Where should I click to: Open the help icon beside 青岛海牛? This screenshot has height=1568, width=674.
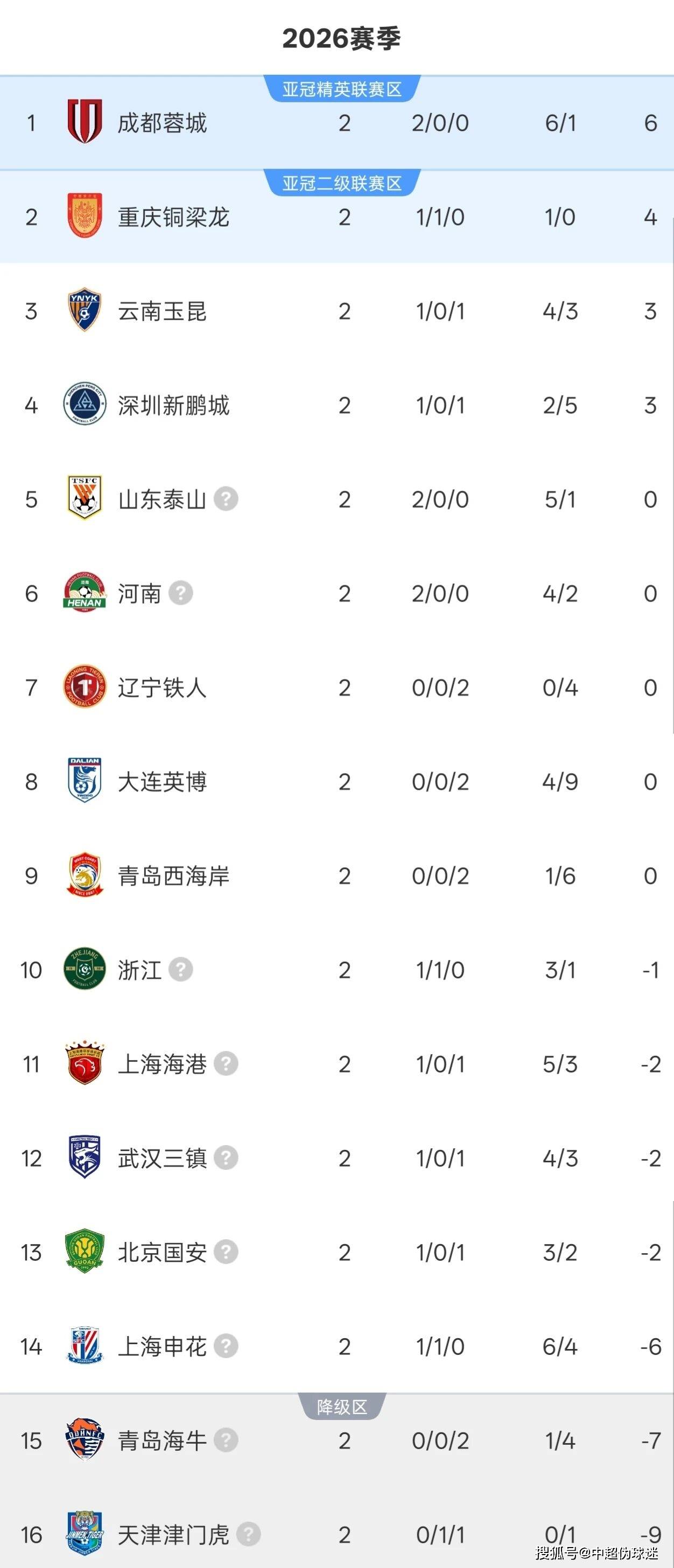tap(226, 1440)
